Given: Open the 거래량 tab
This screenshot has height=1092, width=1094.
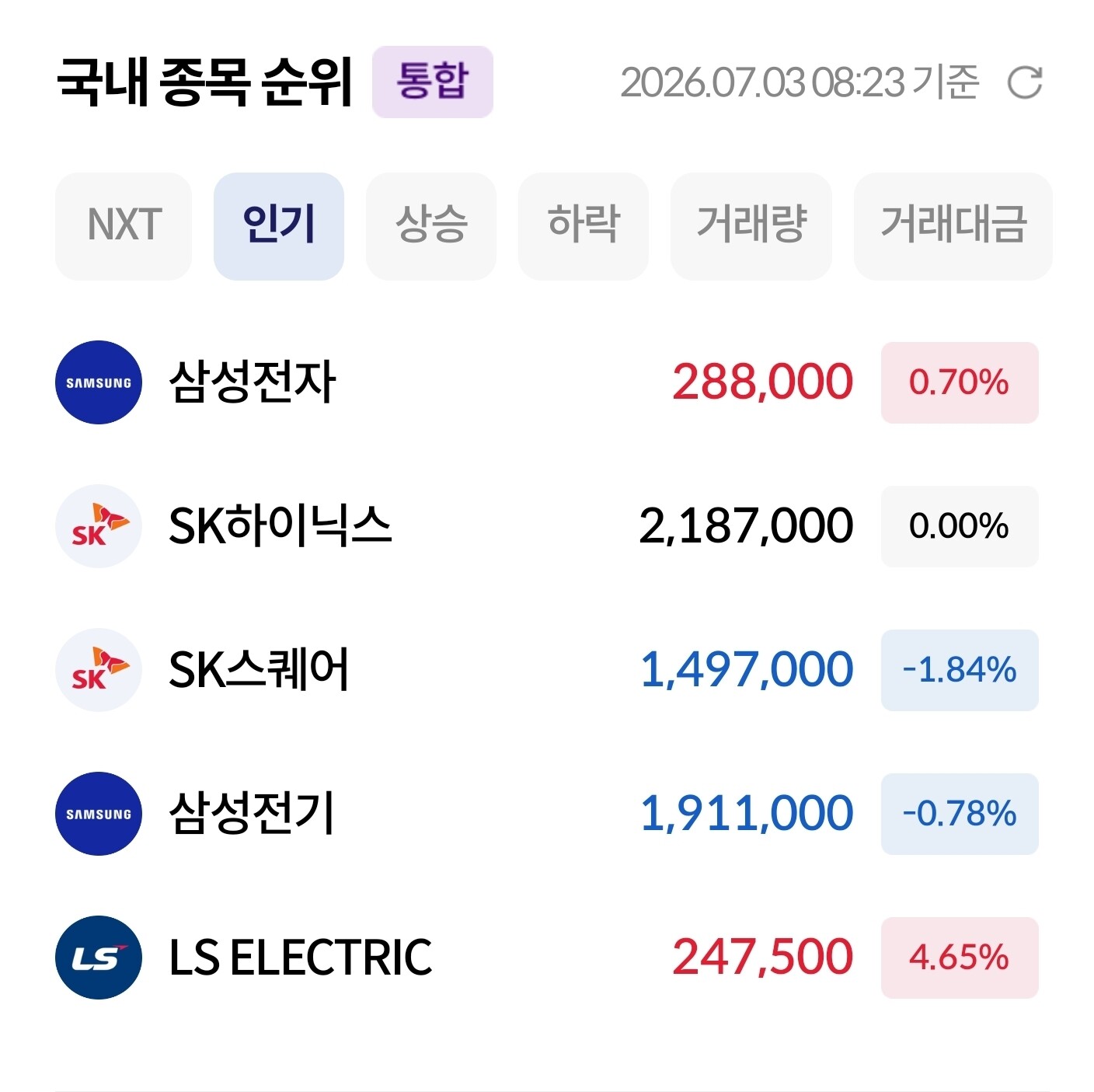Looking at the screenshot, I should coord(751,225).
